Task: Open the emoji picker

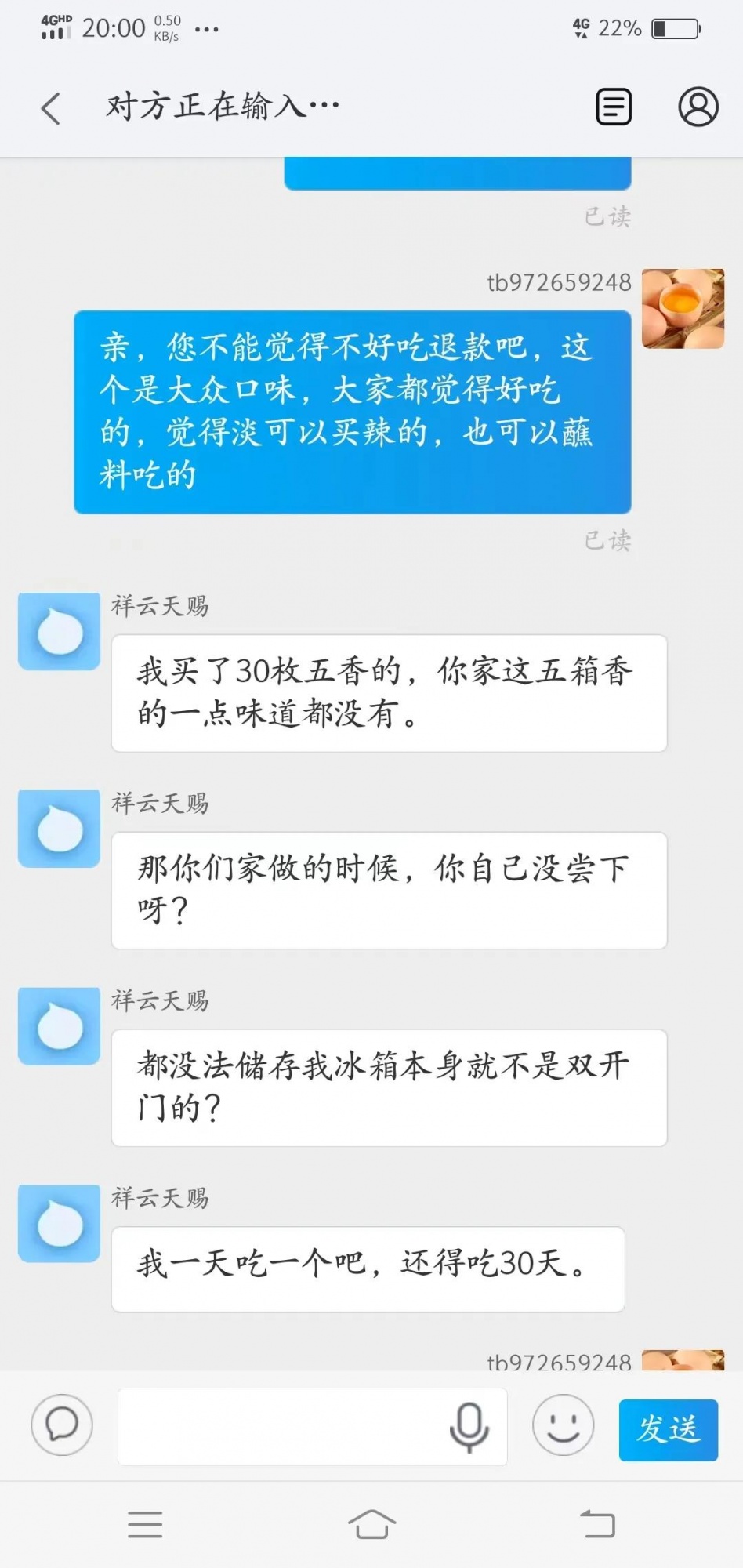Action: (x=563, y=1425)
